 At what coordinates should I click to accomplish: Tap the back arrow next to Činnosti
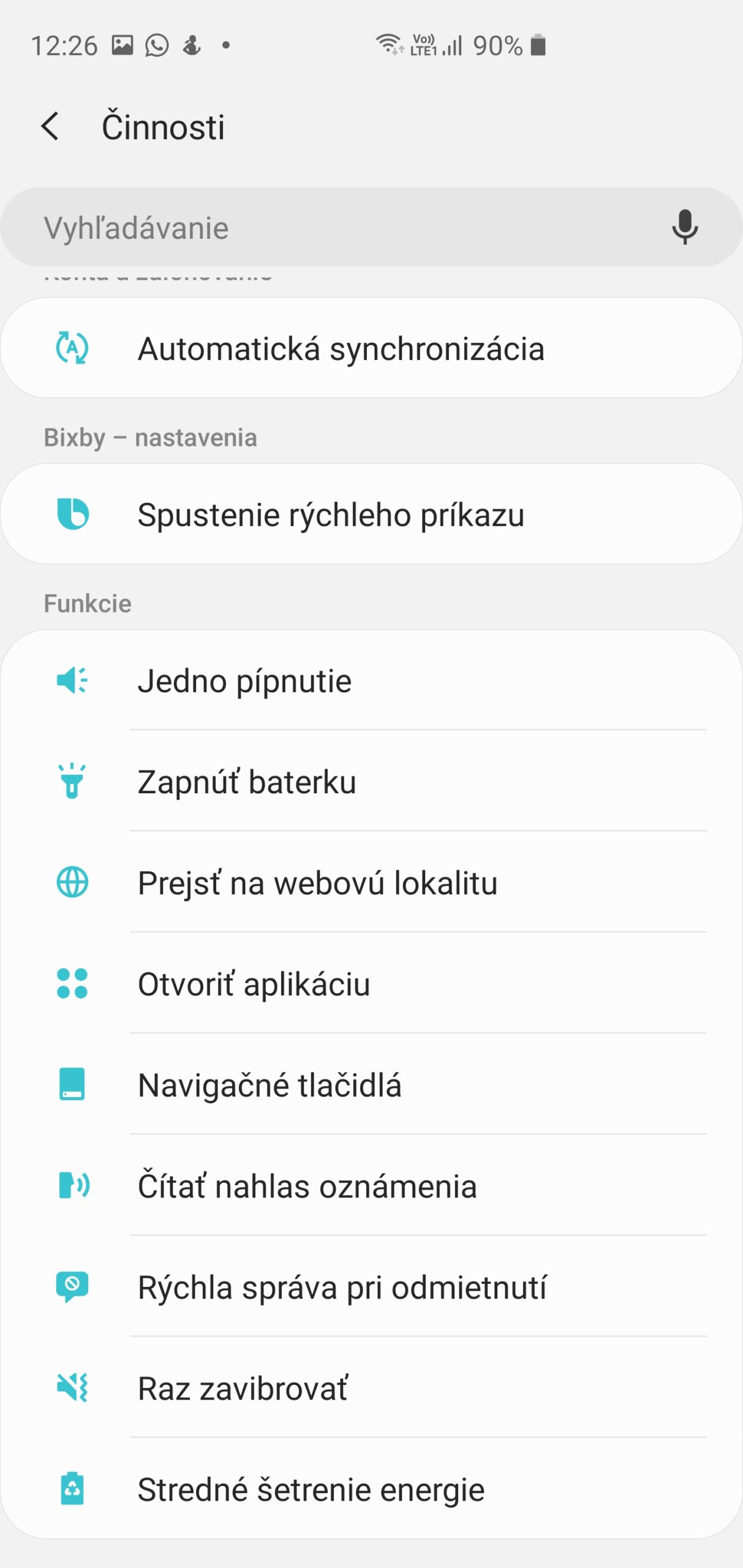click(x=50, y=126)
